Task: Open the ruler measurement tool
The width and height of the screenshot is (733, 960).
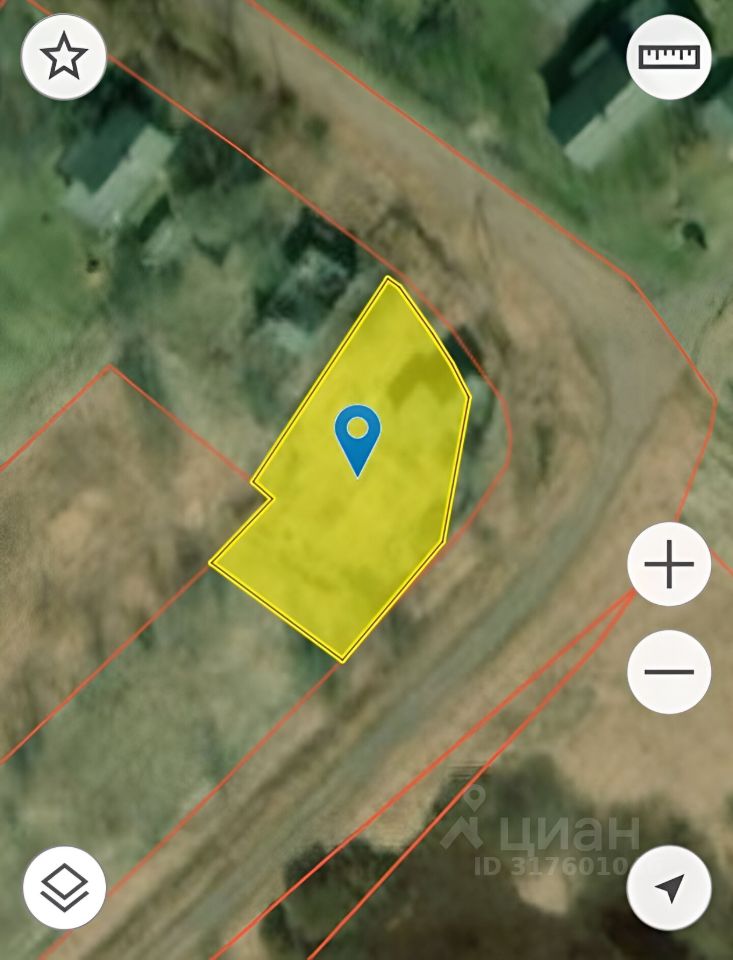Action: click(669, 58)
